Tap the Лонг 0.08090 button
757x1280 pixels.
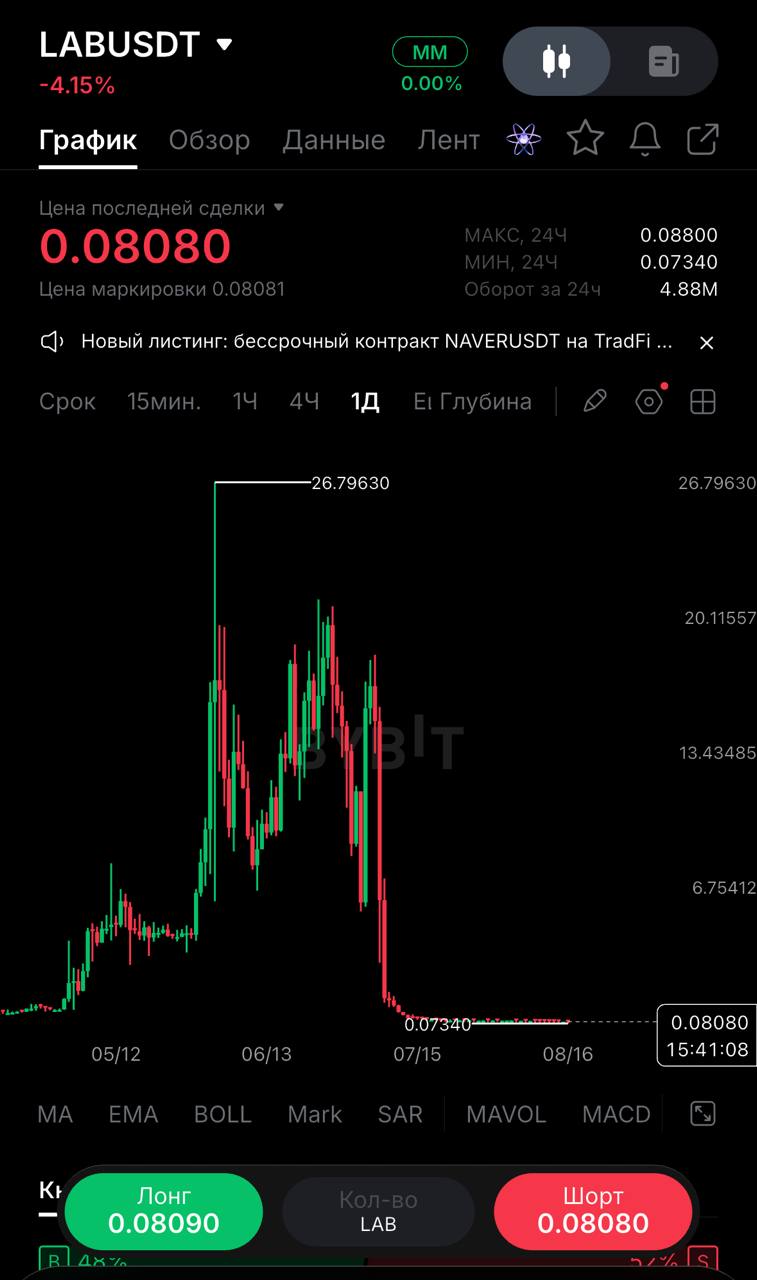pyautogui.click(x=164, y=1211)
